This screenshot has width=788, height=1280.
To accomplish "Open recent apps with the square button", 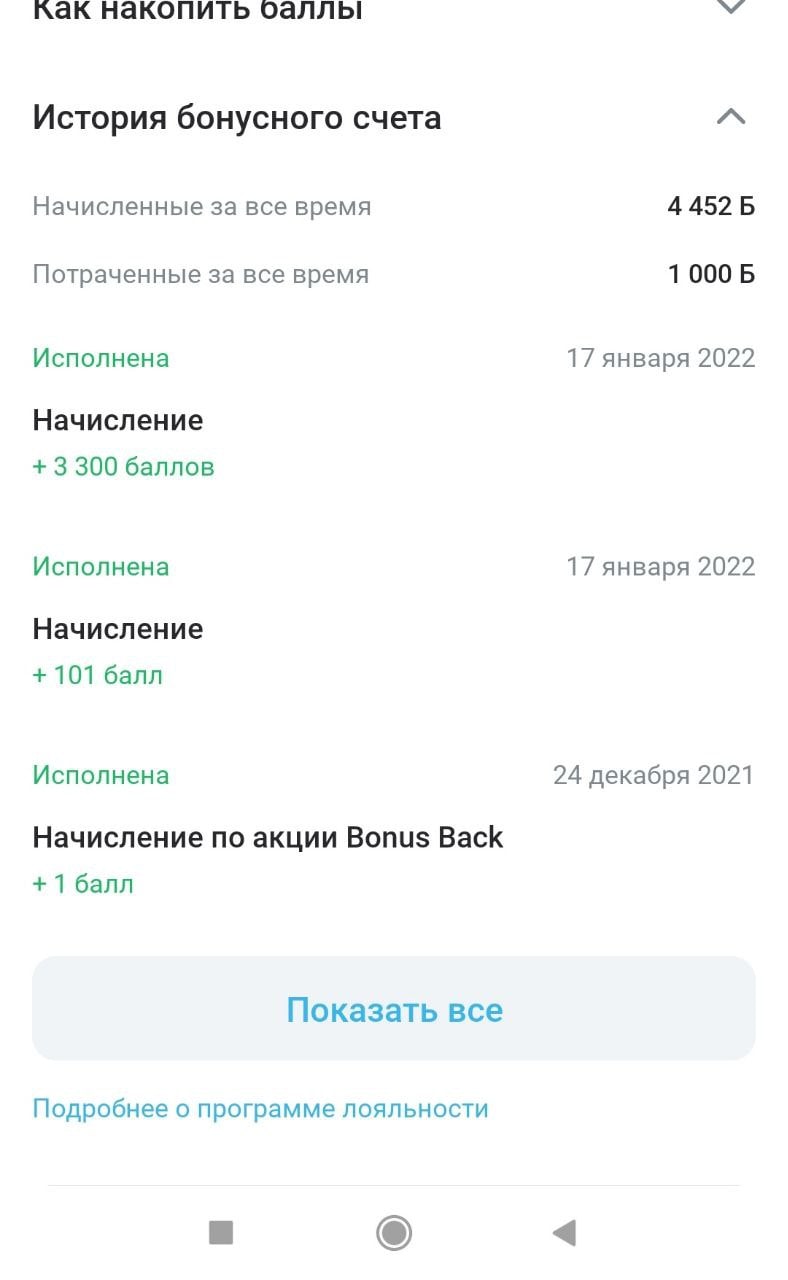I will (x=221, y=1233).
